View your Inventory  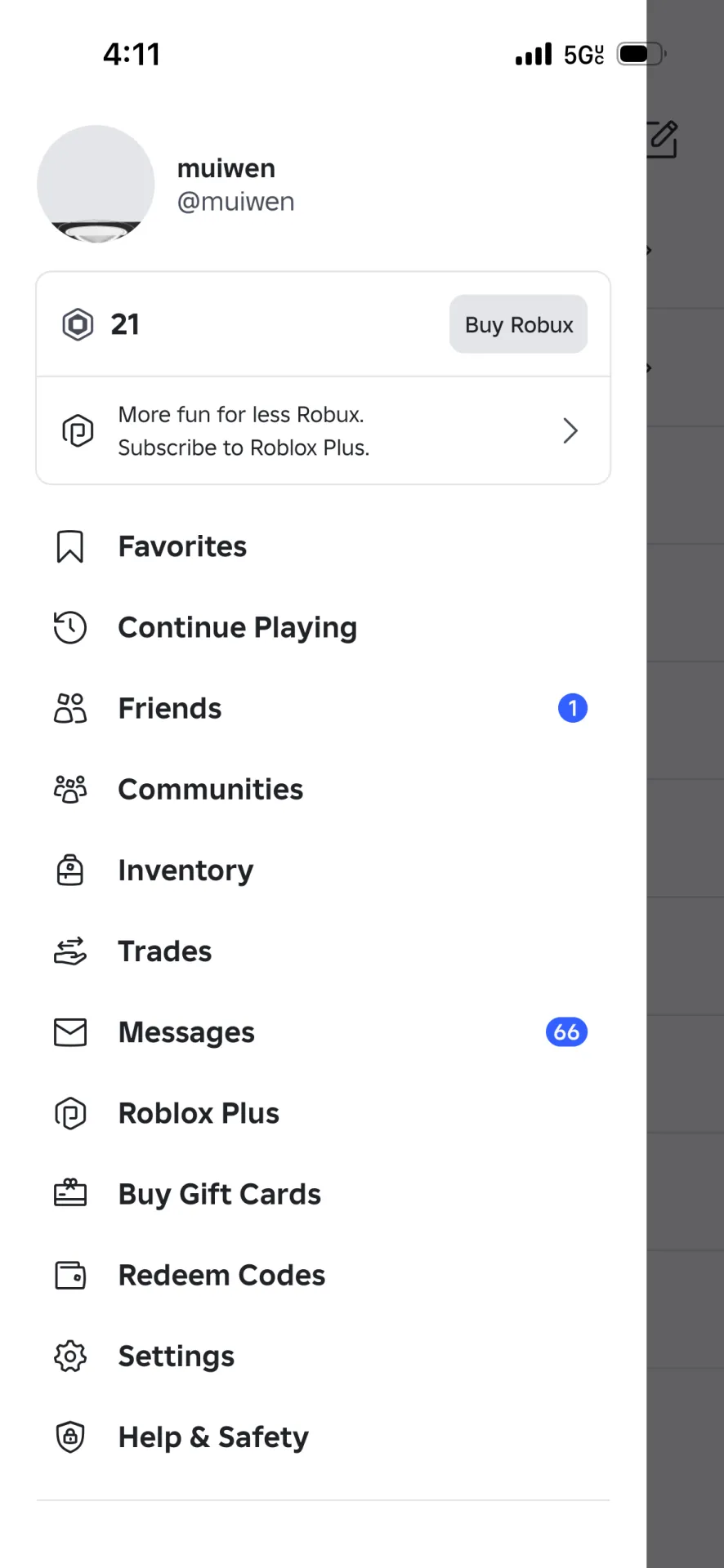pyautogui.click(x=323, y=870)
